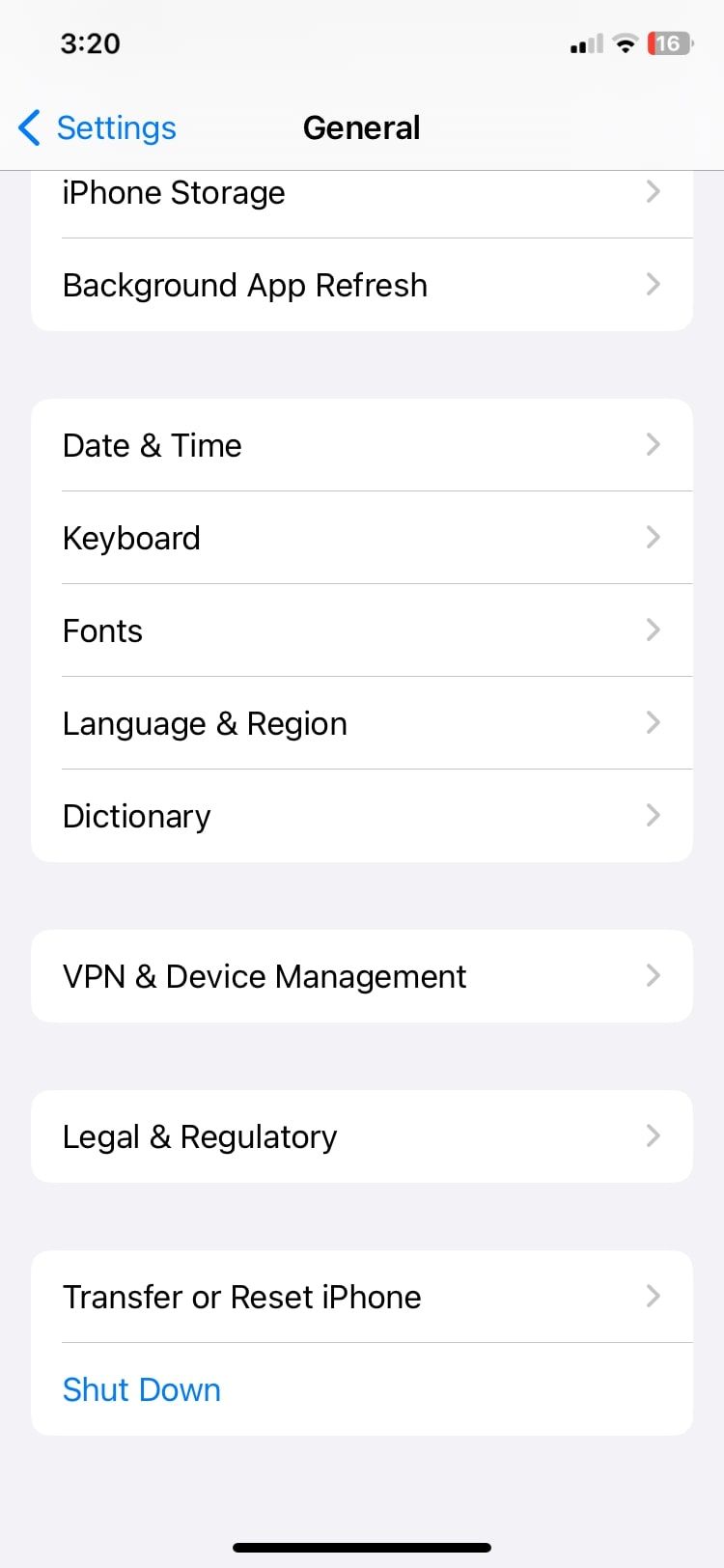Open Transfer or Reset iPhone
Image resolution: width=724 pixels, height=1568 pixels.
pyautogui.click(x=241, y=1297)
